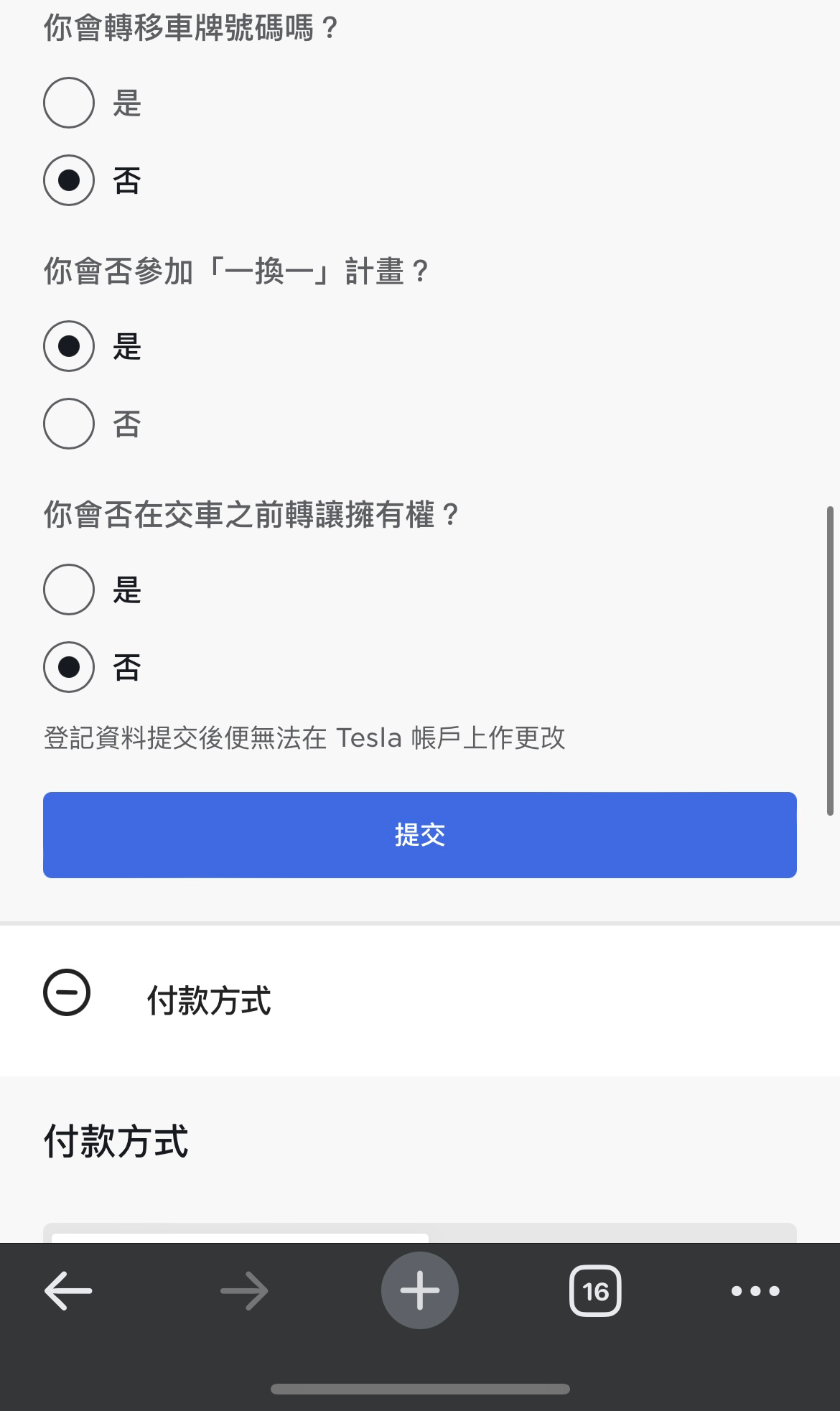Viewport: 840px width, 1411px height.
Task: Open a new tab with the plus button
Action: [420, 1290]
